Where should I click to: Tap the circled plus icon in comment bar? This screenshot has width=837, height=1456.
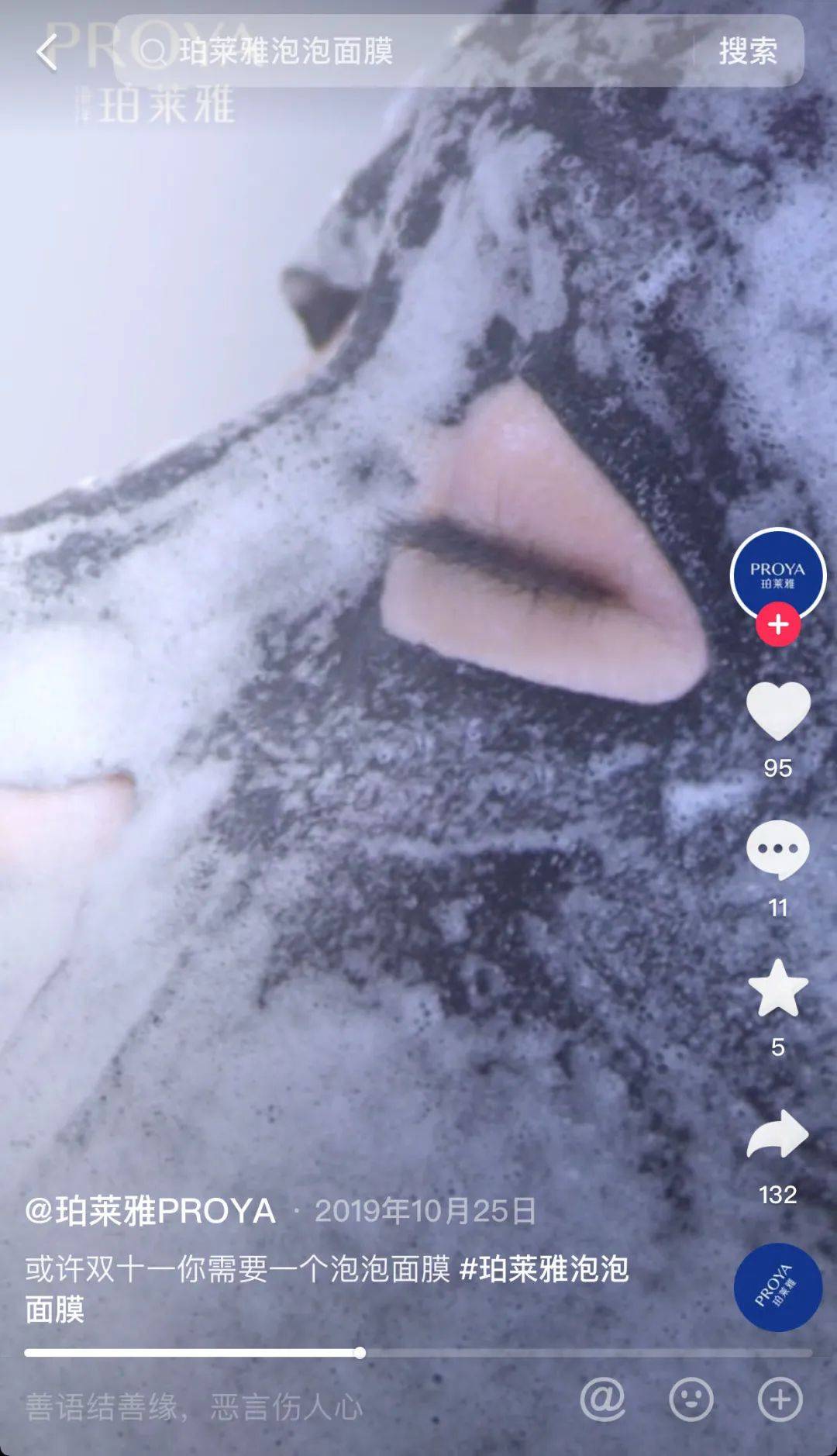pos(780,1399)
